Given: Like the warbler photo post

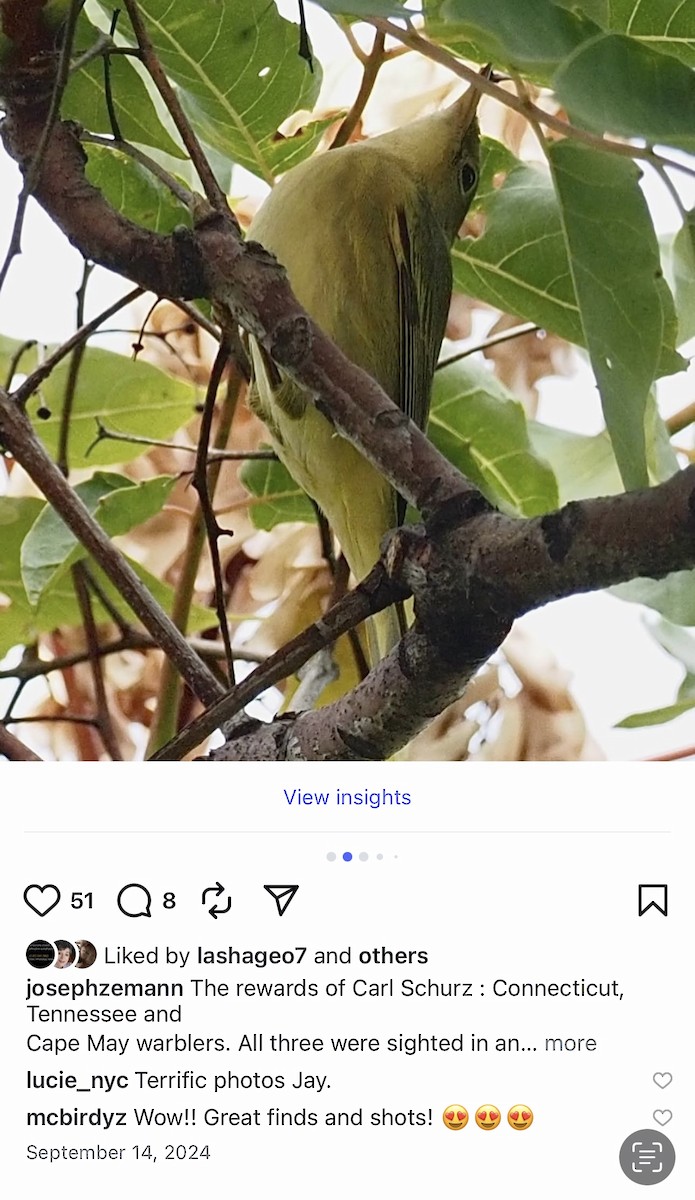Looking at the screenshot, I should [42, 901].
